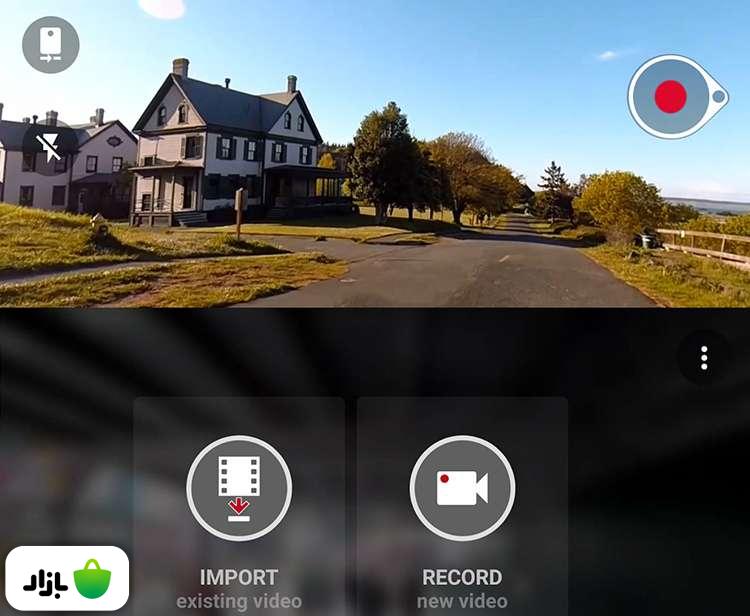
Task: Switch between front and rear camera
Action: 51,45
